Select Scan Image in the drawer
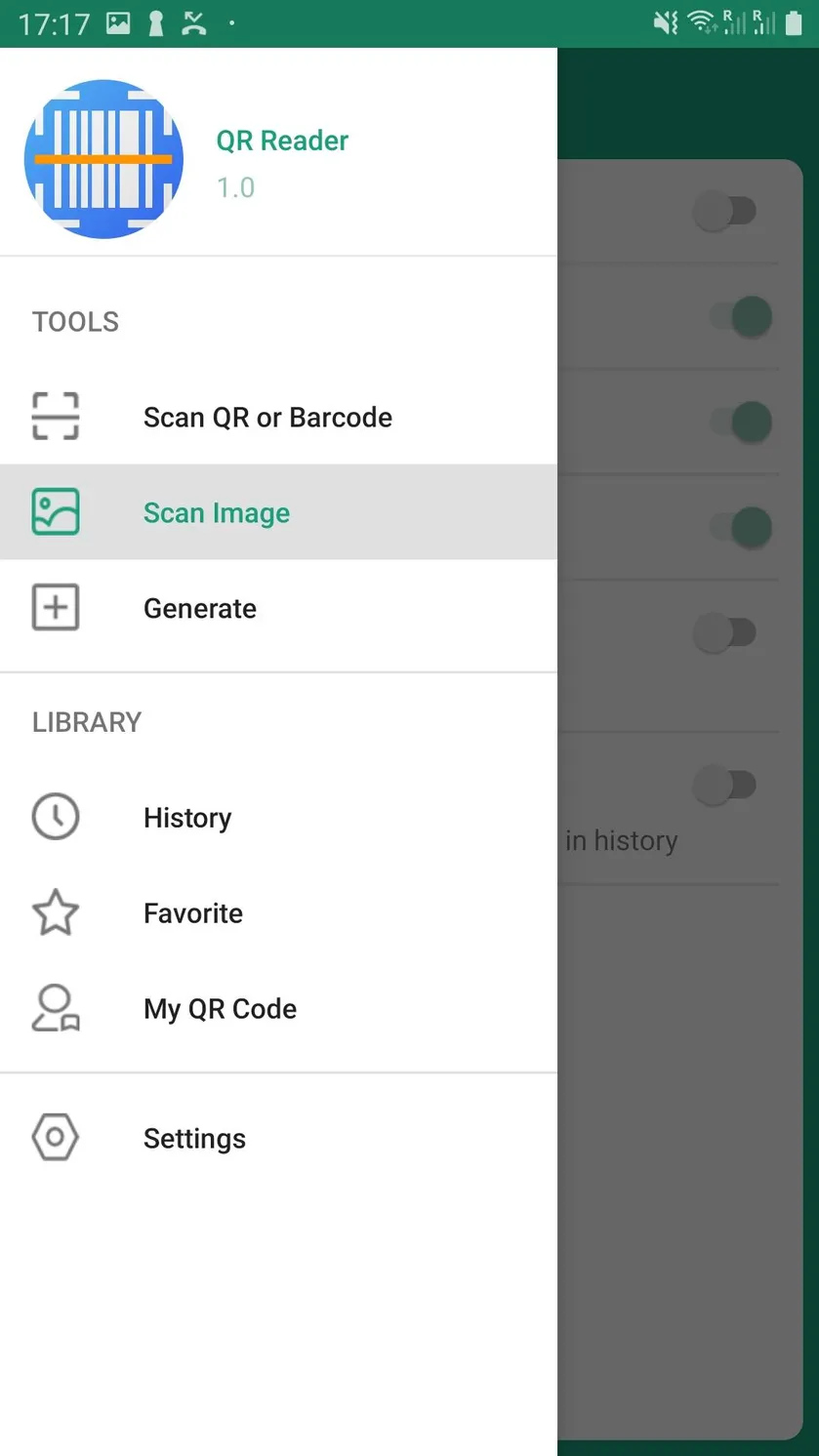This screenshot has height=1456, width=819. pos(278,512)
